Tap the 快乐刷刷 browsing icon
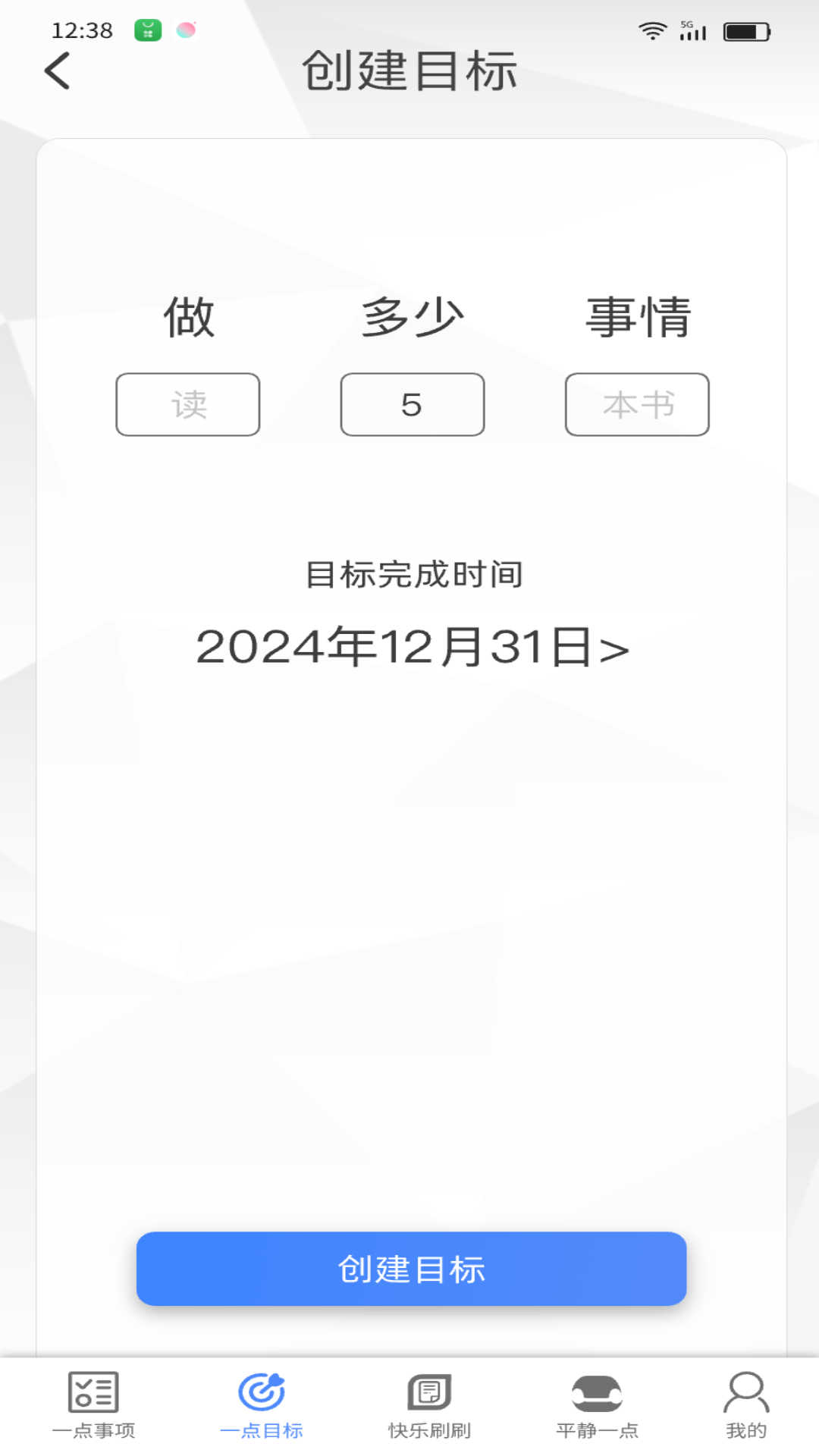The height and width of the screenshot is (1456, 819). tap(428, 1393)
